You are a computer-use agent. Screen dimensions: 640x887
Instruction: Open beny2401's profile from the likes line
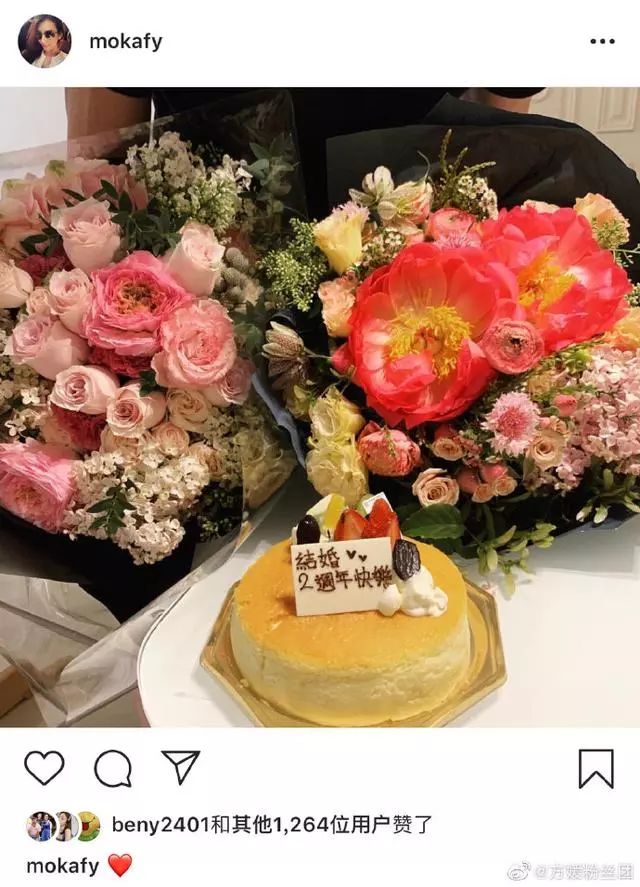159,826
